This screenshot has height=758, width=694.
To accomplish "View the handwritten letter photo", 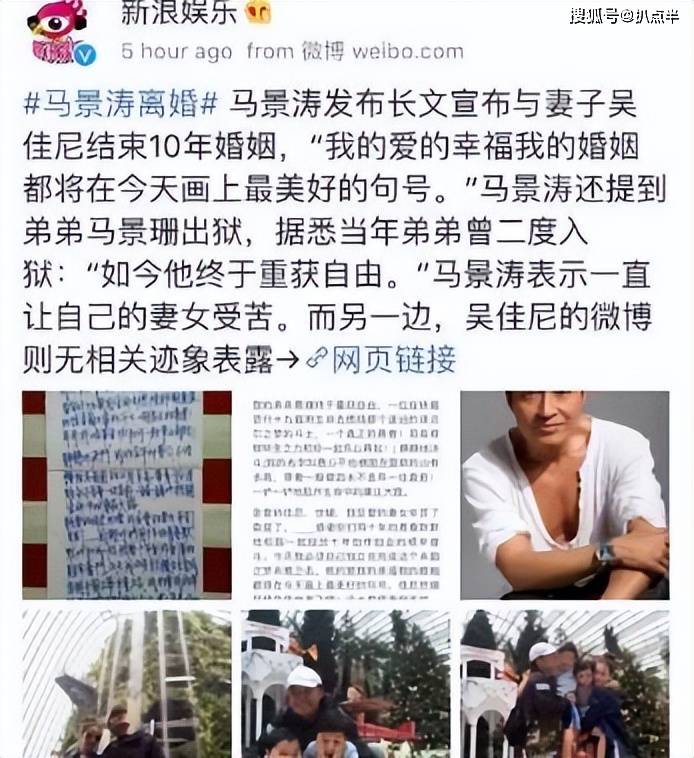I will (127, 494).
